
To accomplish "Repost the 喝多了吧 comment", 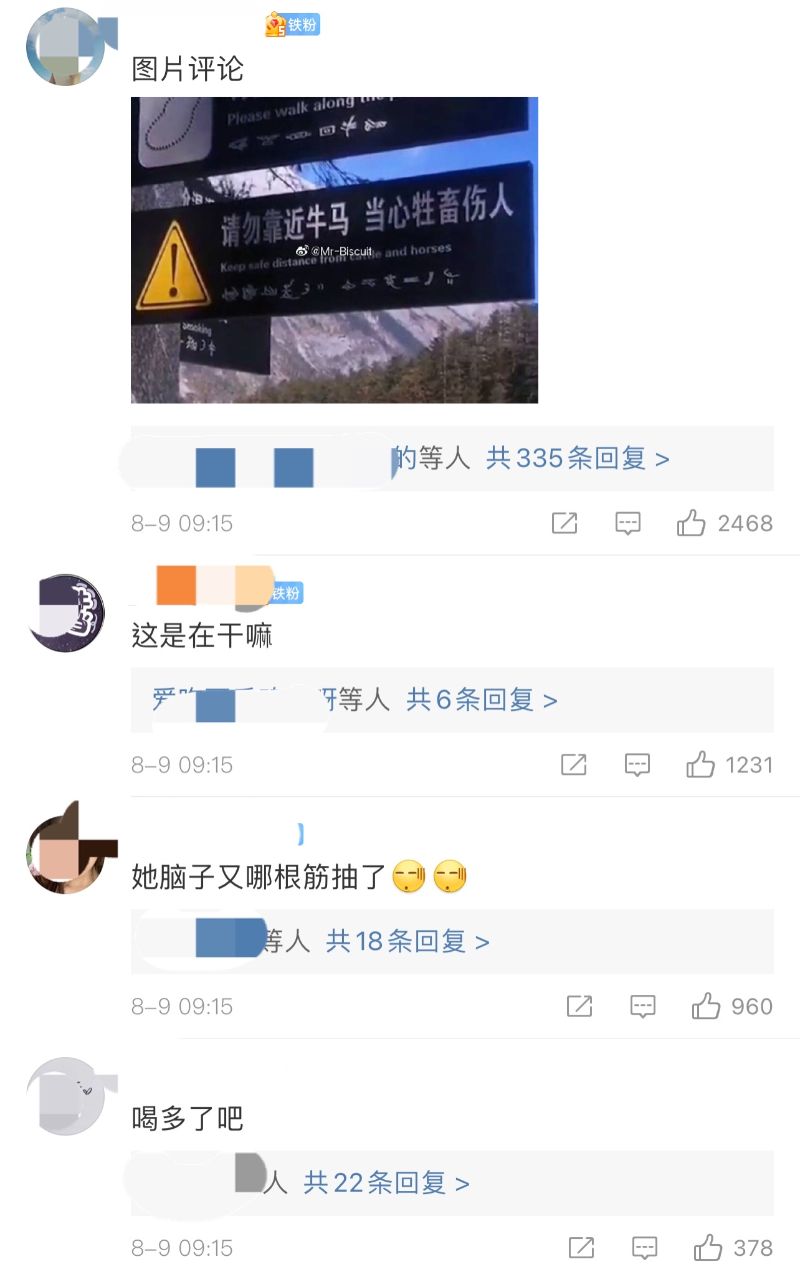I will [581, 1248].
